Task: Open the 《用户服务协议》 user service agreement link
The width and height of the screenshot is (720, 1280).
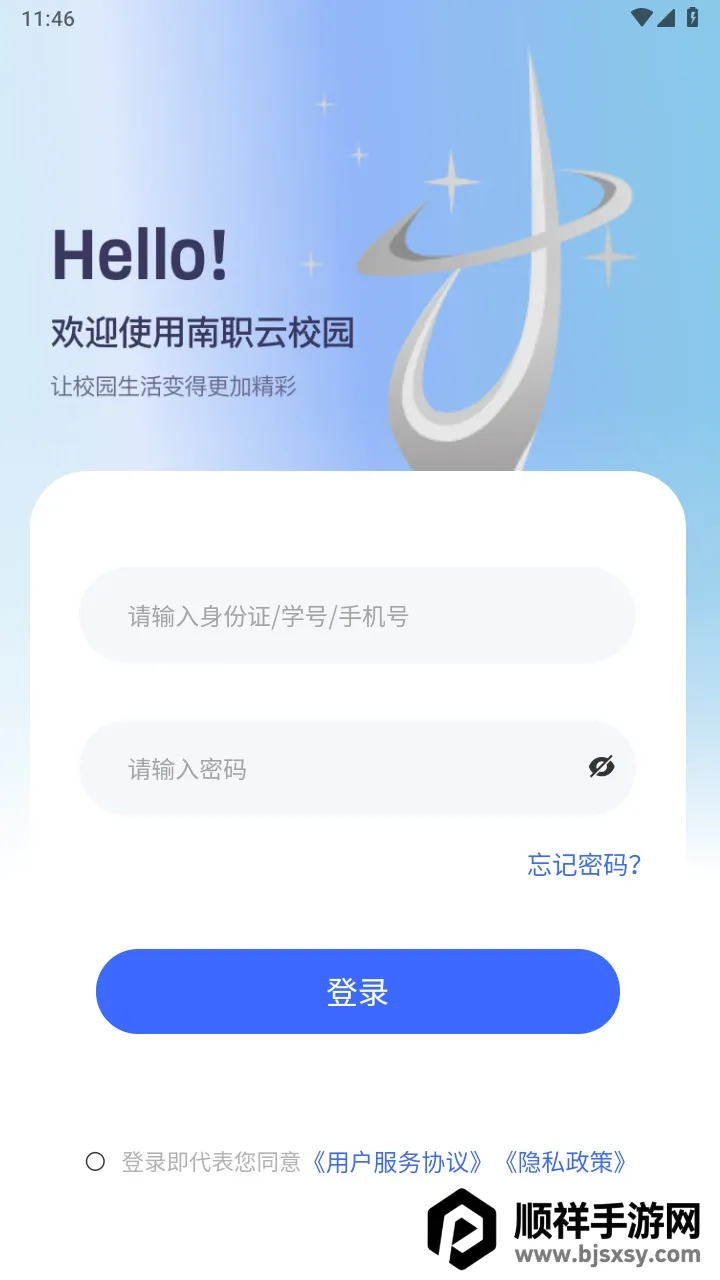Action: (398, 1162)
